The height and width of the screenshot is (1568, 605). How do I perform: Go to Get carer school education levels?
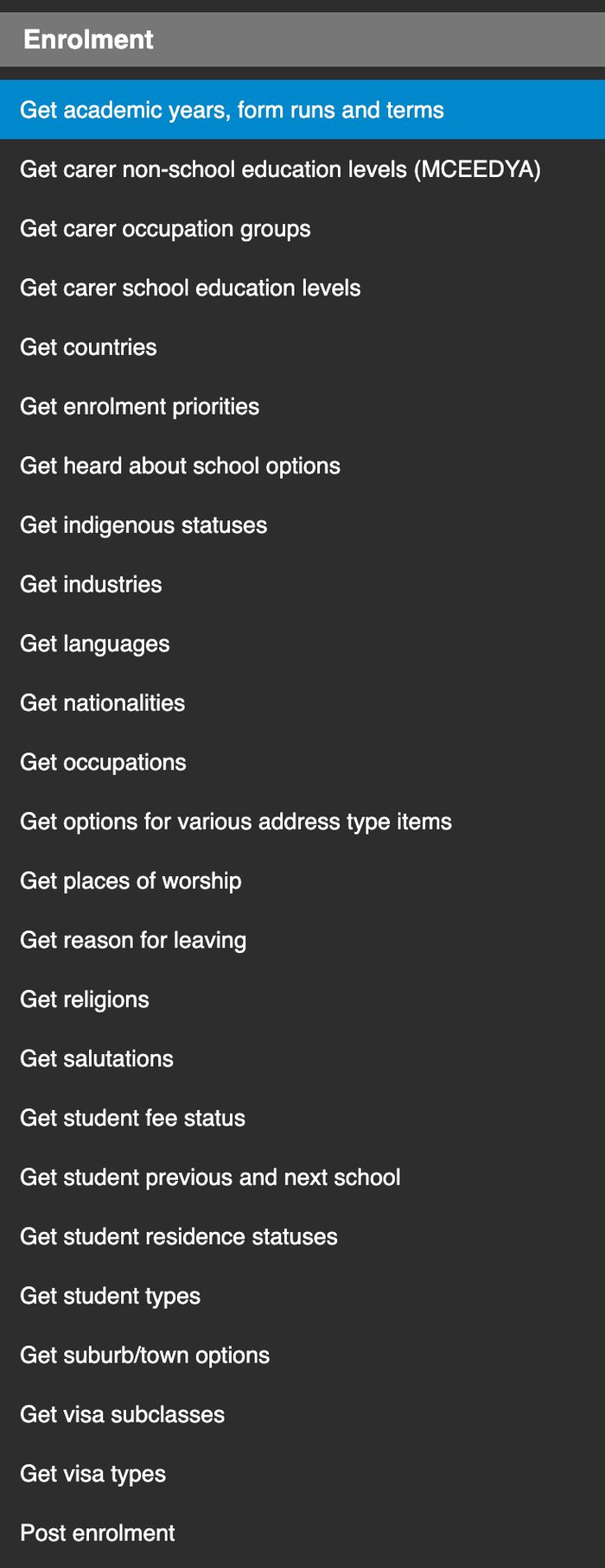click(190, 288)
